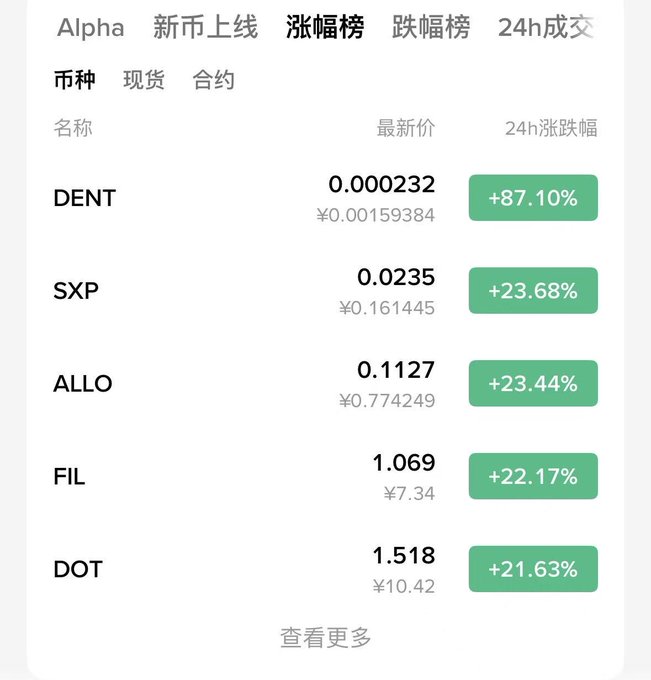This screenshot has width=651, height=680.
Task: Show the 合约 list
Action: coord(214,80)
